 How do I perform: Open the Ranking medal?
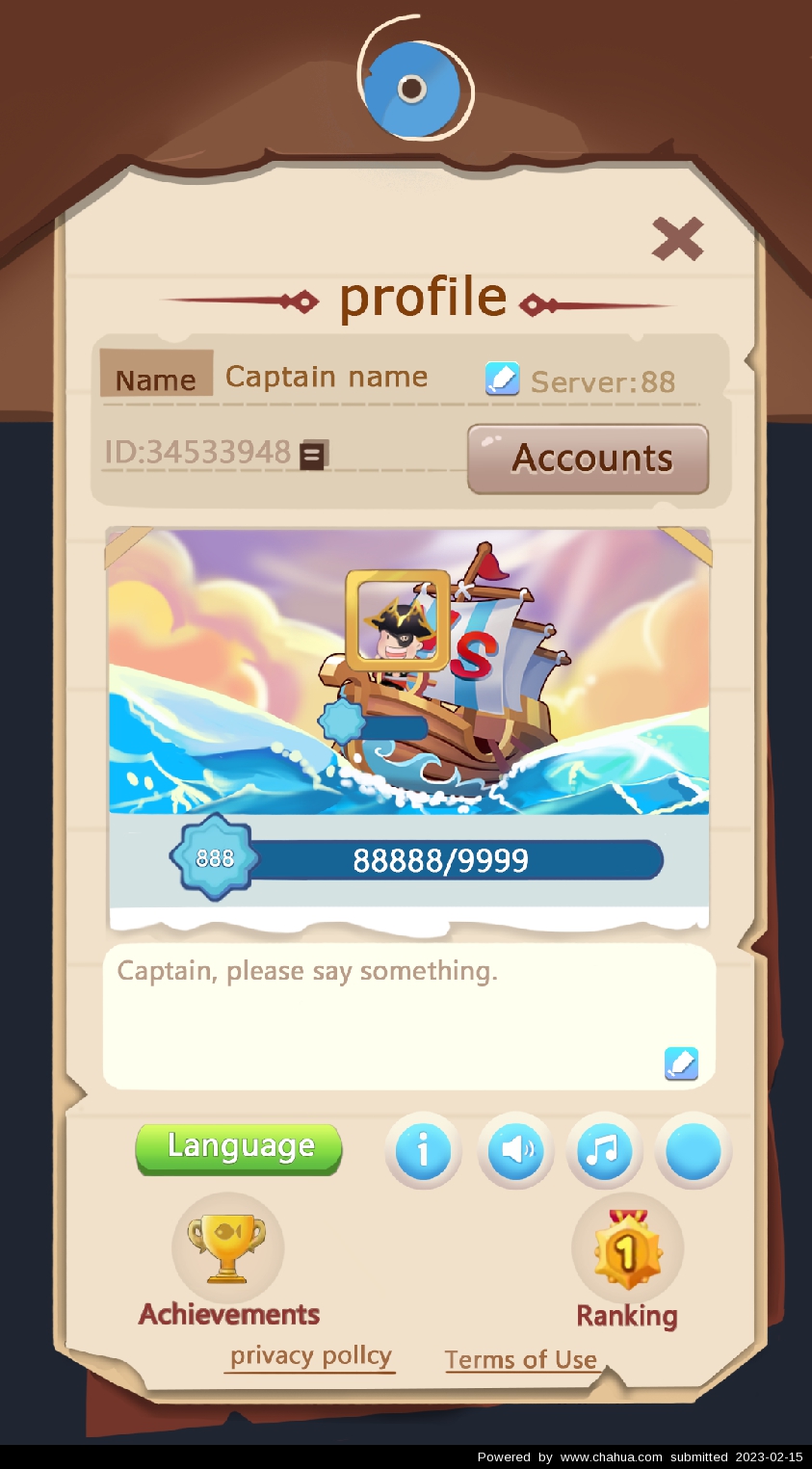[x=627, y=1249]
